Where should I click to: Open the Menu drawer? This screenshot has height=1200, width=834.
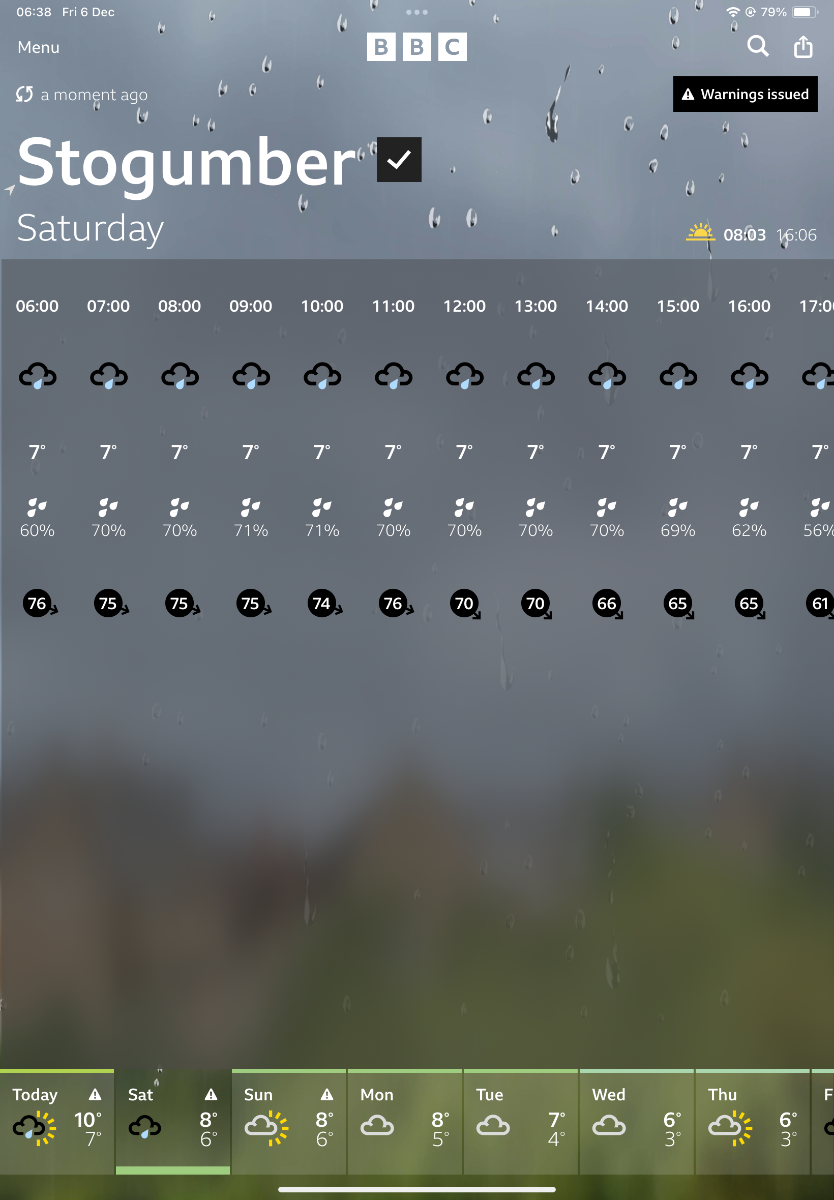pyautogui.click(x=39, y=47)
